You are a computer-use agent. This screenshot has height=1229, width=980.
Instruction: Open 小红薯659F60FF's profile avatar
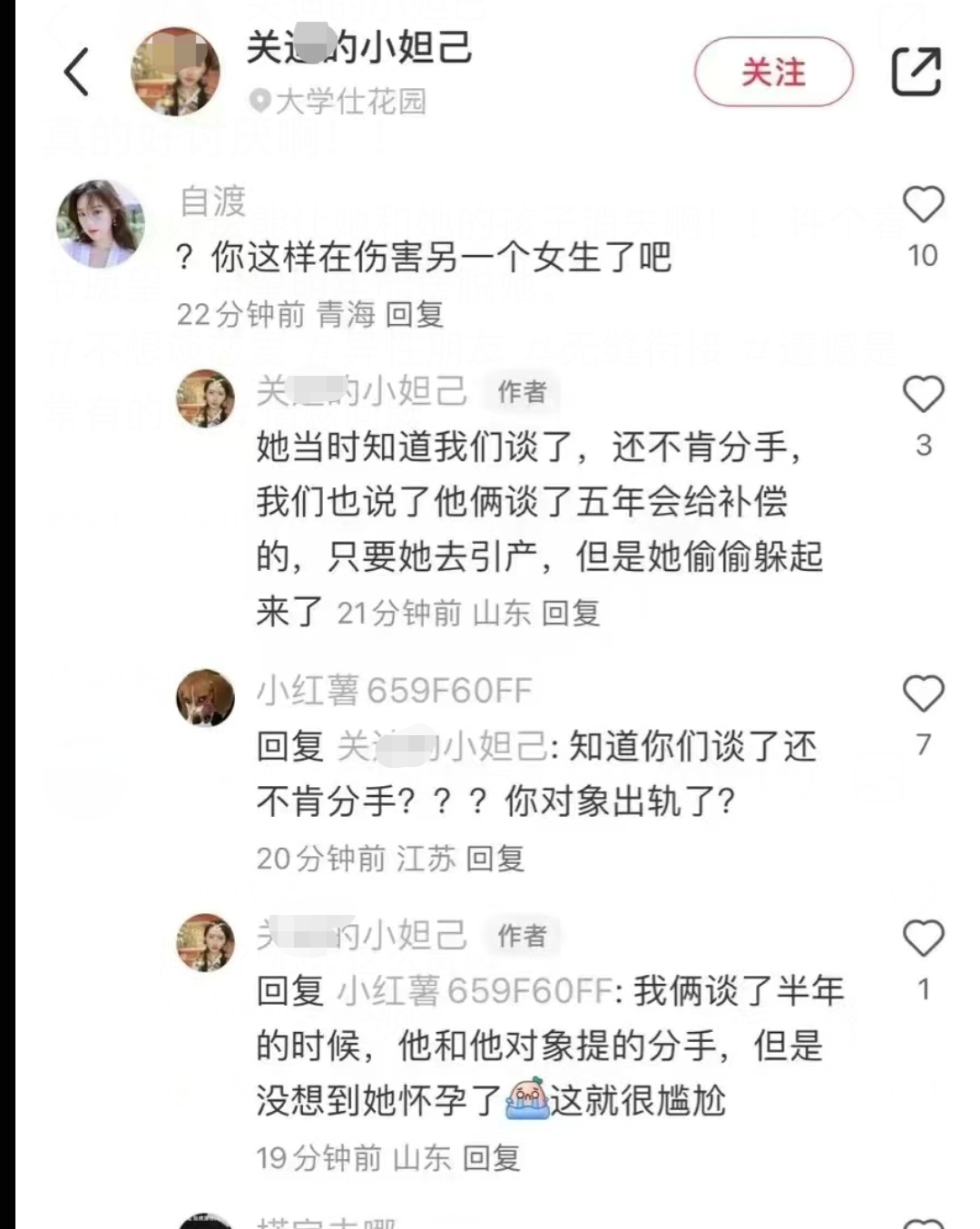coord(205,698)
